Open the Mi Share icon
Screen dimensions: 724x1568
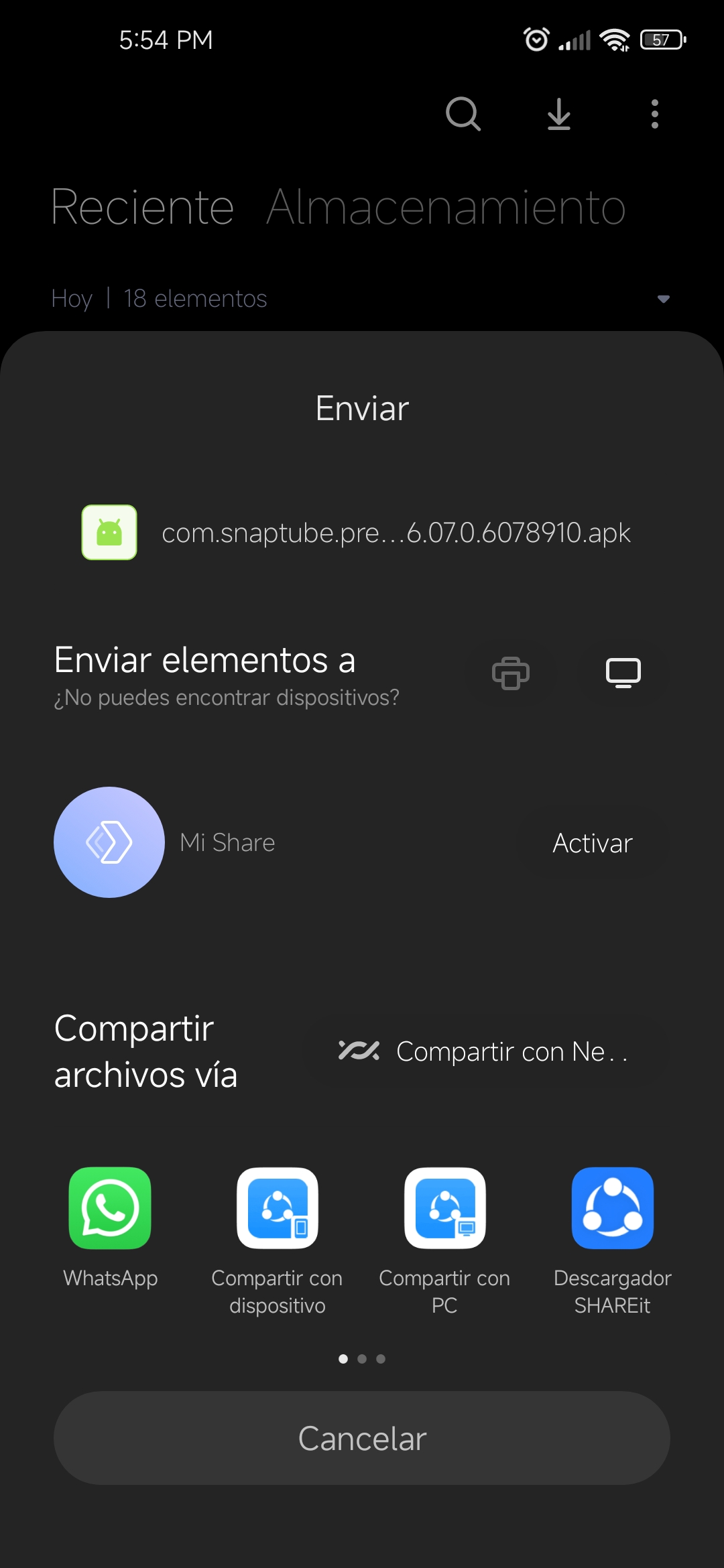coord(109,842)
